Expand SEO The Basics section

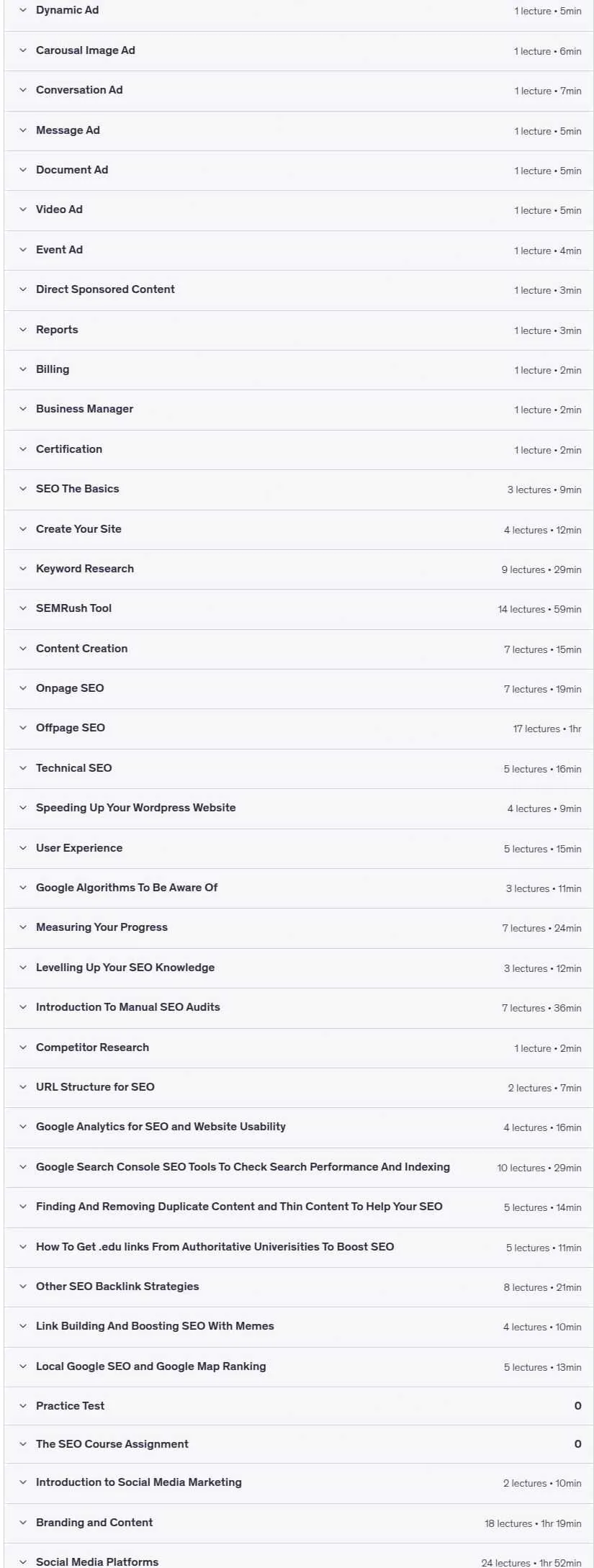pos(299,490)
